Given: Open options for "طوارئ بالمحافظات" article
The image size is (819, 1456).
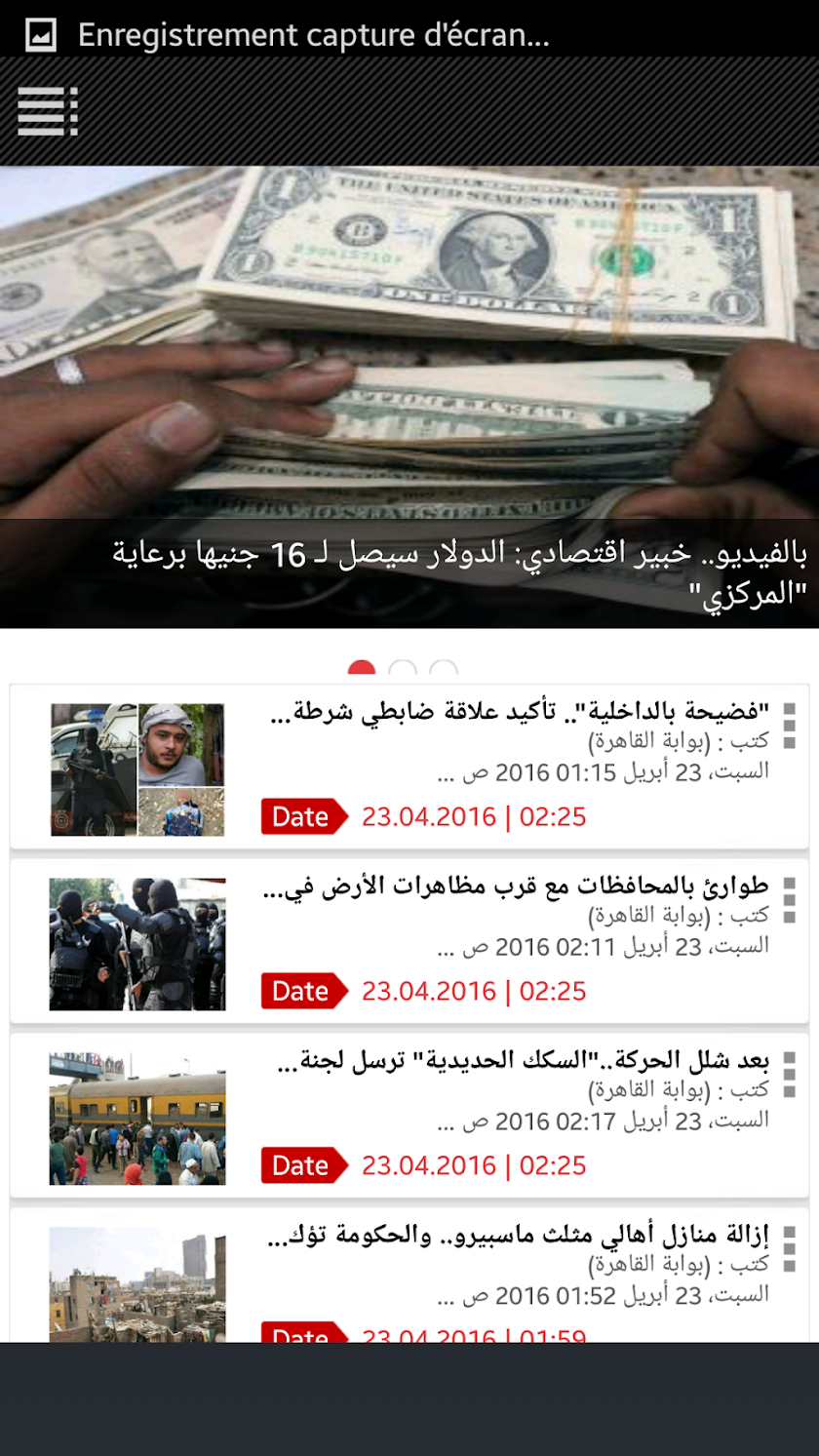Looking at the screenshot, I should [x=789, y=900].
